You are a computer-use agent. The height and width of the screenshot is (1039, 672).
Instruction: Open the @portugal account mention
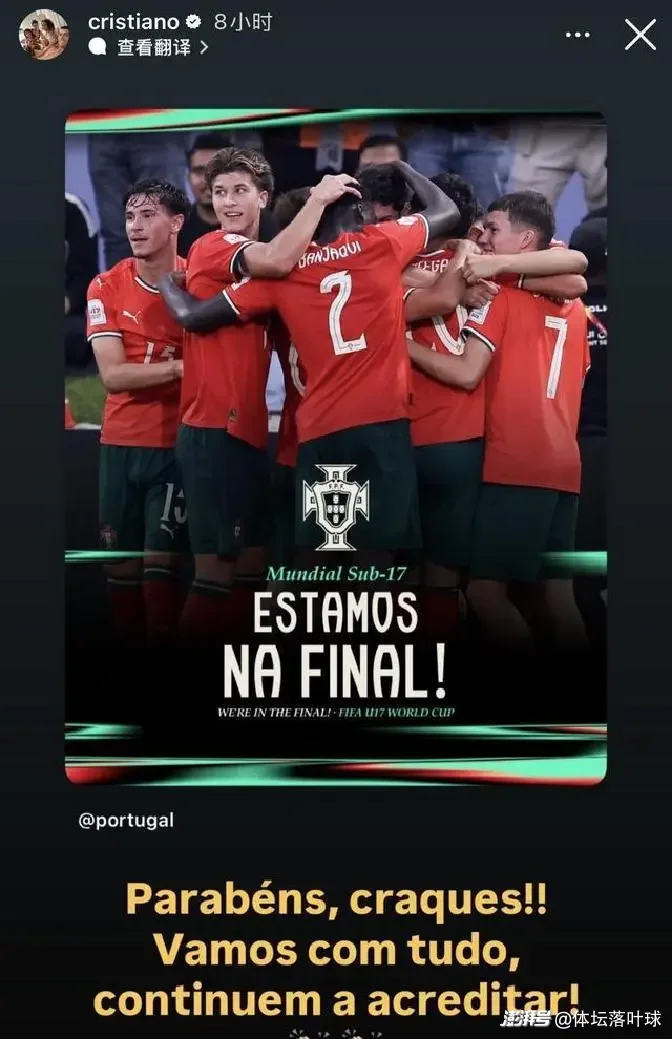click(x=126, y=820)
